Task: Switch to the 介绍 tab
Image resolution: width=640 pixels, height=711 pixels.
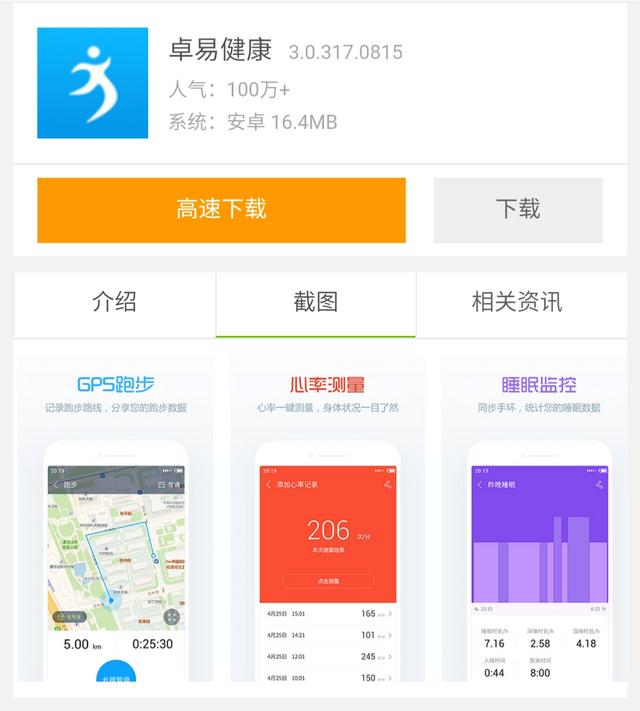Action: [114, 302]
